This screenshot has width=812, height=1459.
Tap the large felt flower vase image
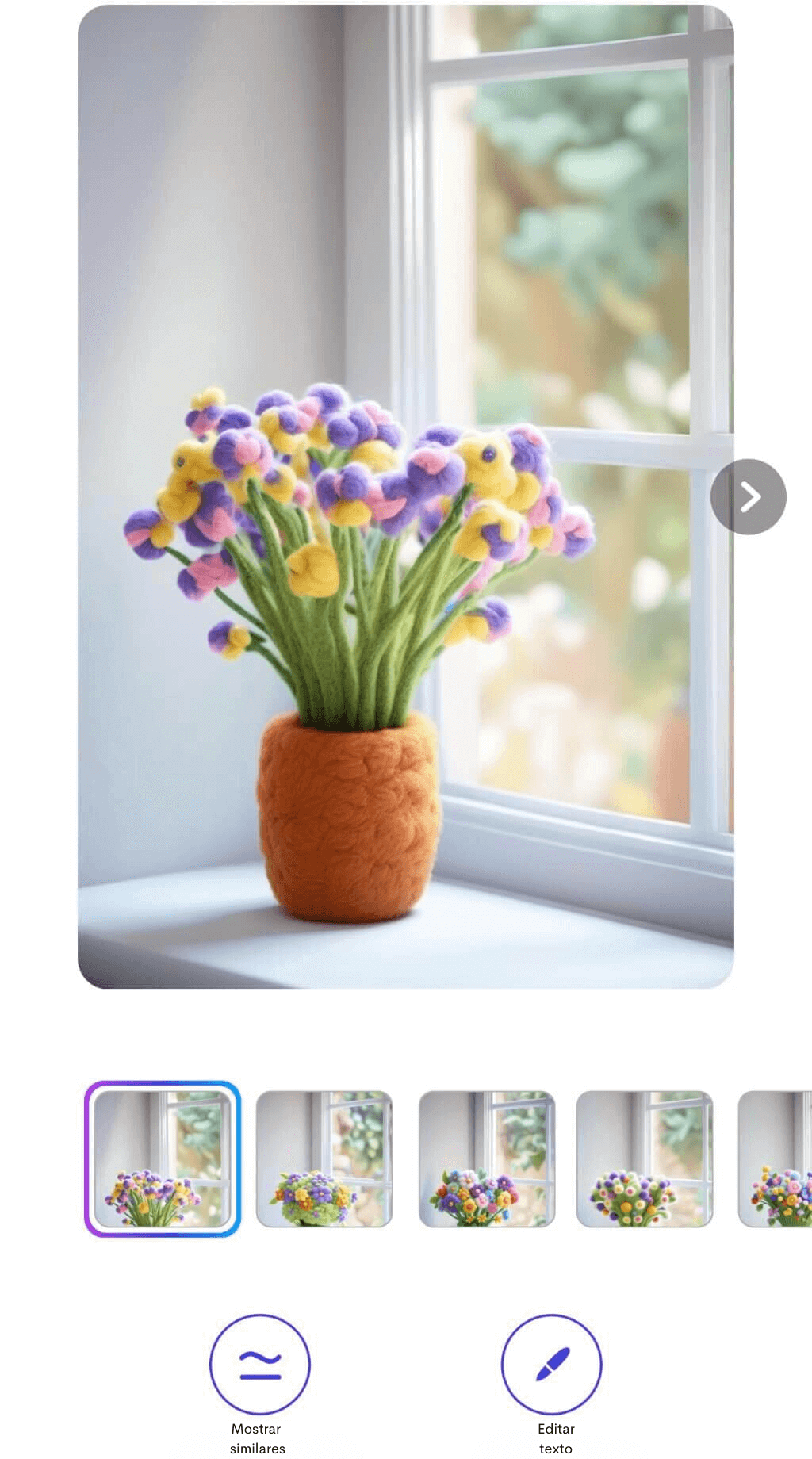pos(405,496)
